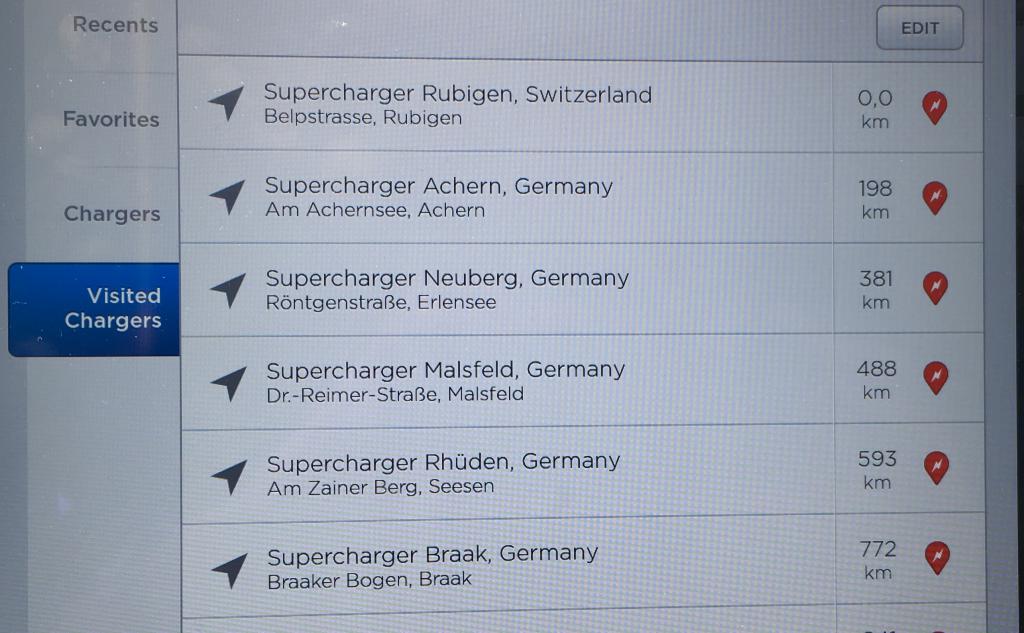This screenshot has height=633, width=1024.
Task: Select Supercharger Rhüden, Germany
Action: [x=443, y=473]
